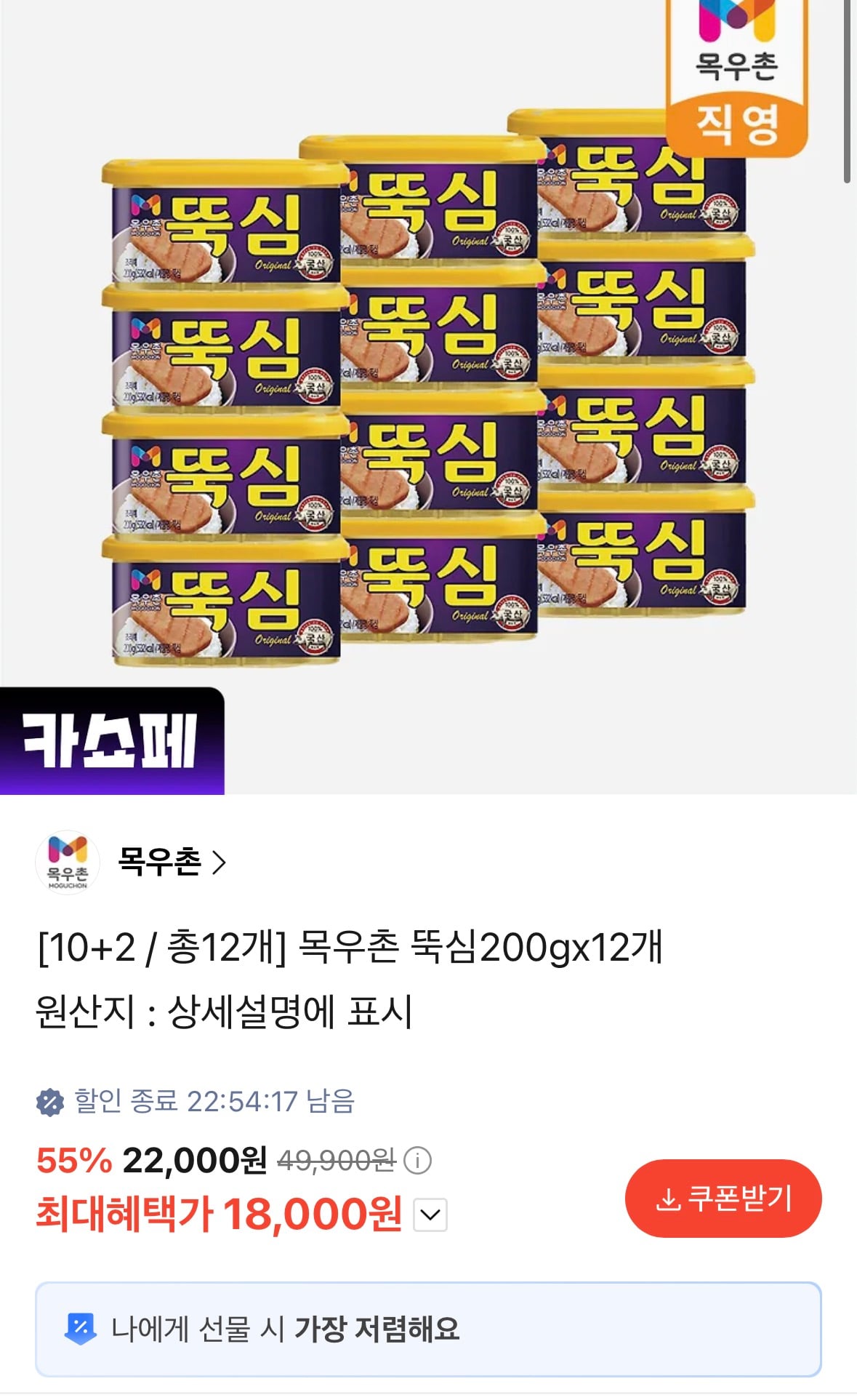This screenshot has height=1400, width=857.
Task: Open the 뚝심 product image
Action: pyautogui.click(x=427, y=396)
